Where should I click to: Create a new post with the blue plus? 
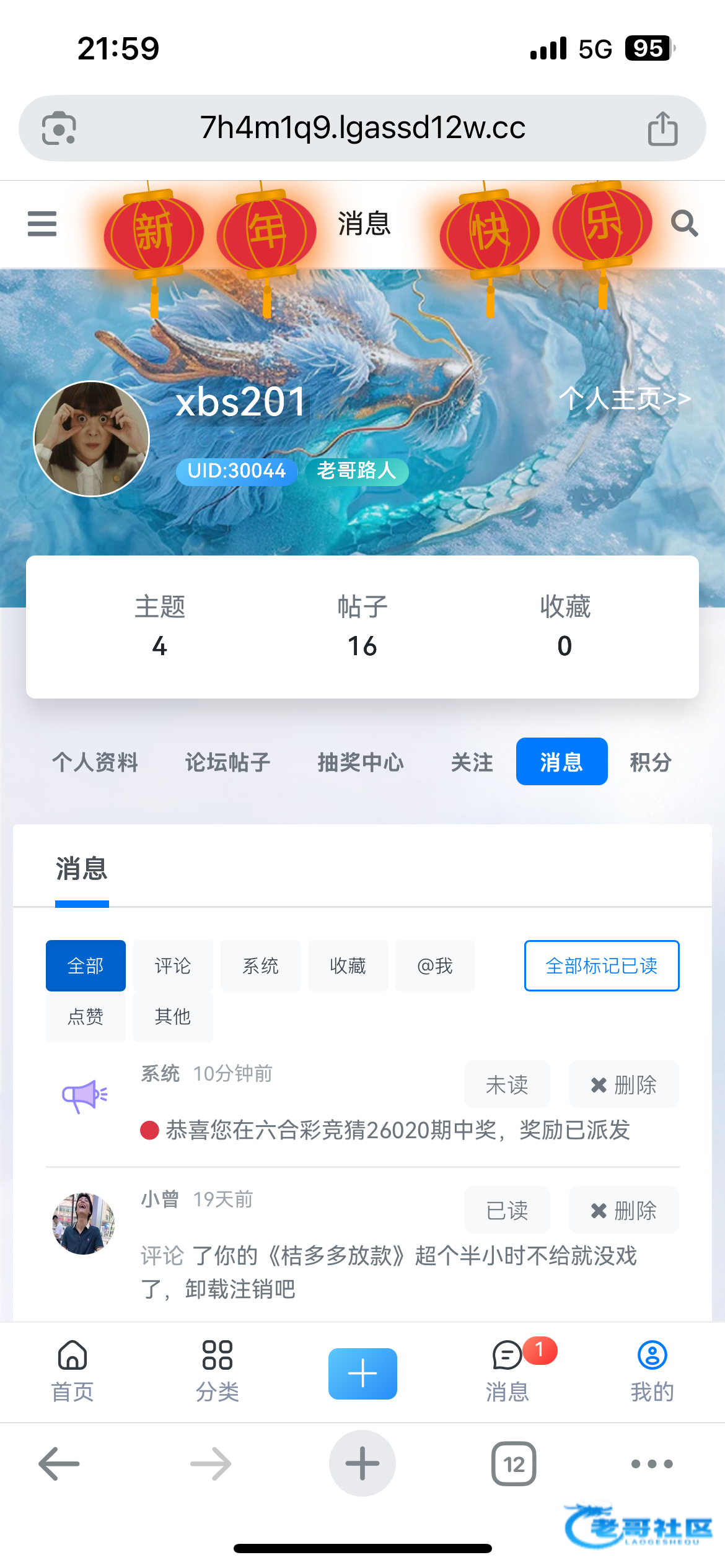(362, 1374)
